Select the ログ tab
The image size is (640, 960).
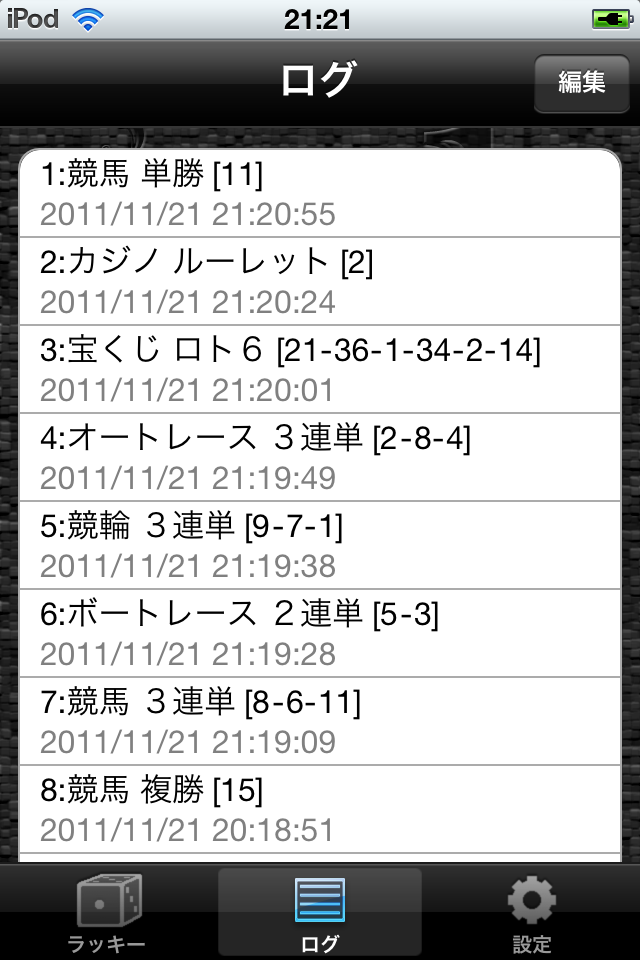tap(320, 912)
